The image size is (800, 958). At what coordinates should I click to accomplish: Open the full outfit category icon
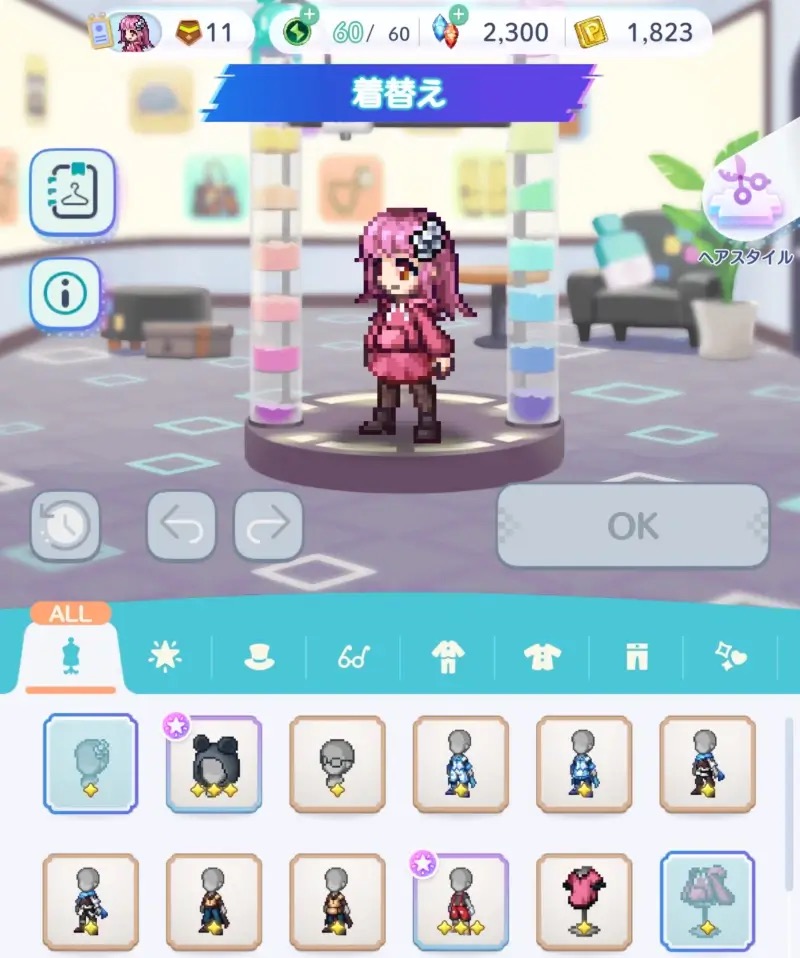coord(446,656)
